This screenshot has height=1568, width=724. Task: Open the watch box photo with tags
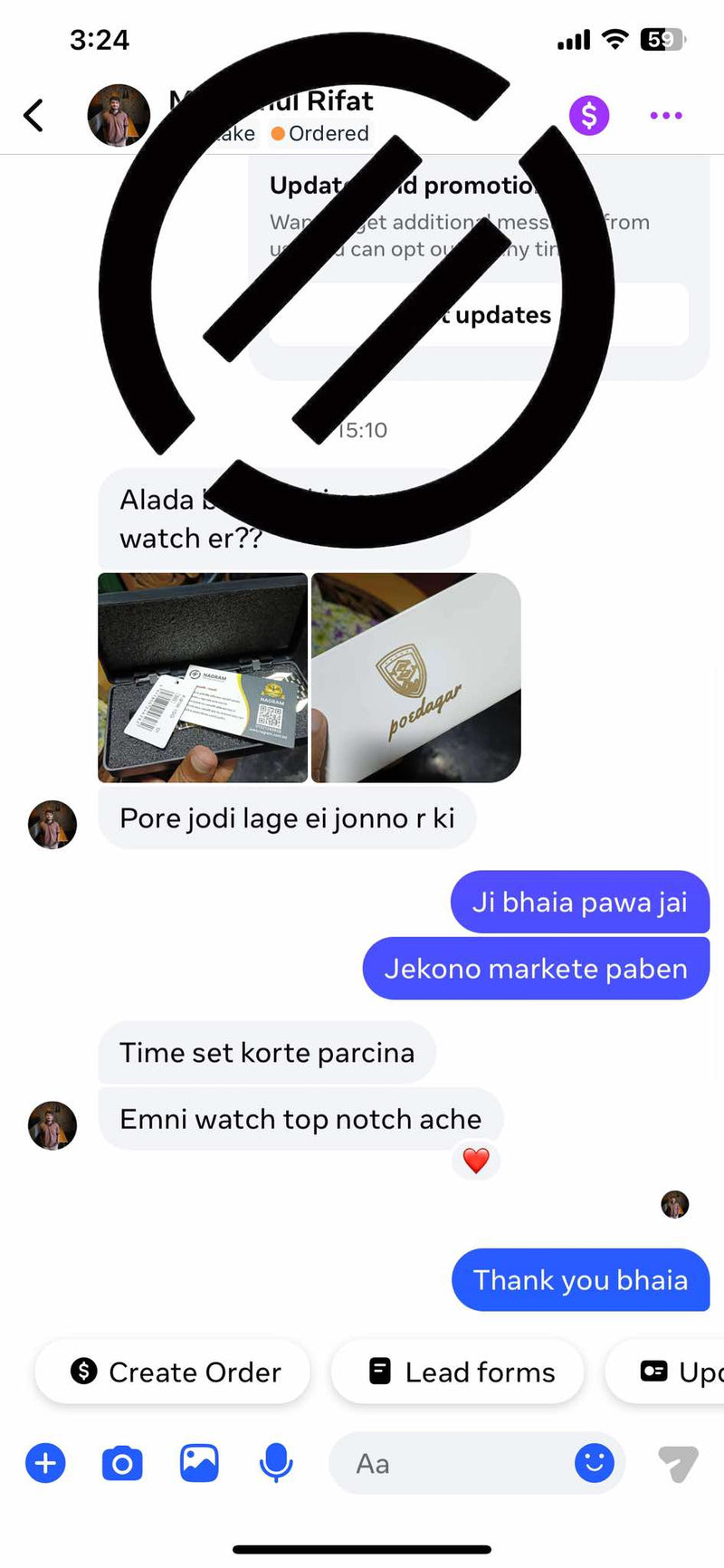(x=203, y=677)
